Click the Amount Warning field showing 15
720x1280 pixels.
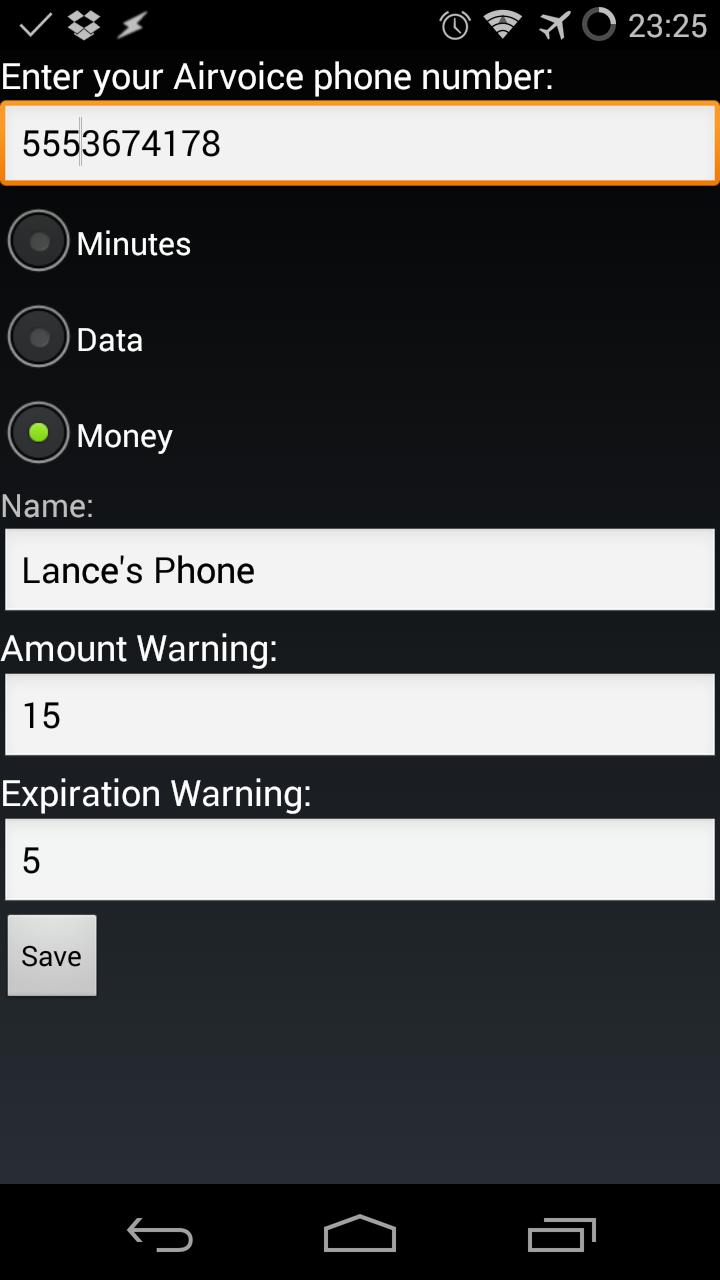[x=360, y=713]
